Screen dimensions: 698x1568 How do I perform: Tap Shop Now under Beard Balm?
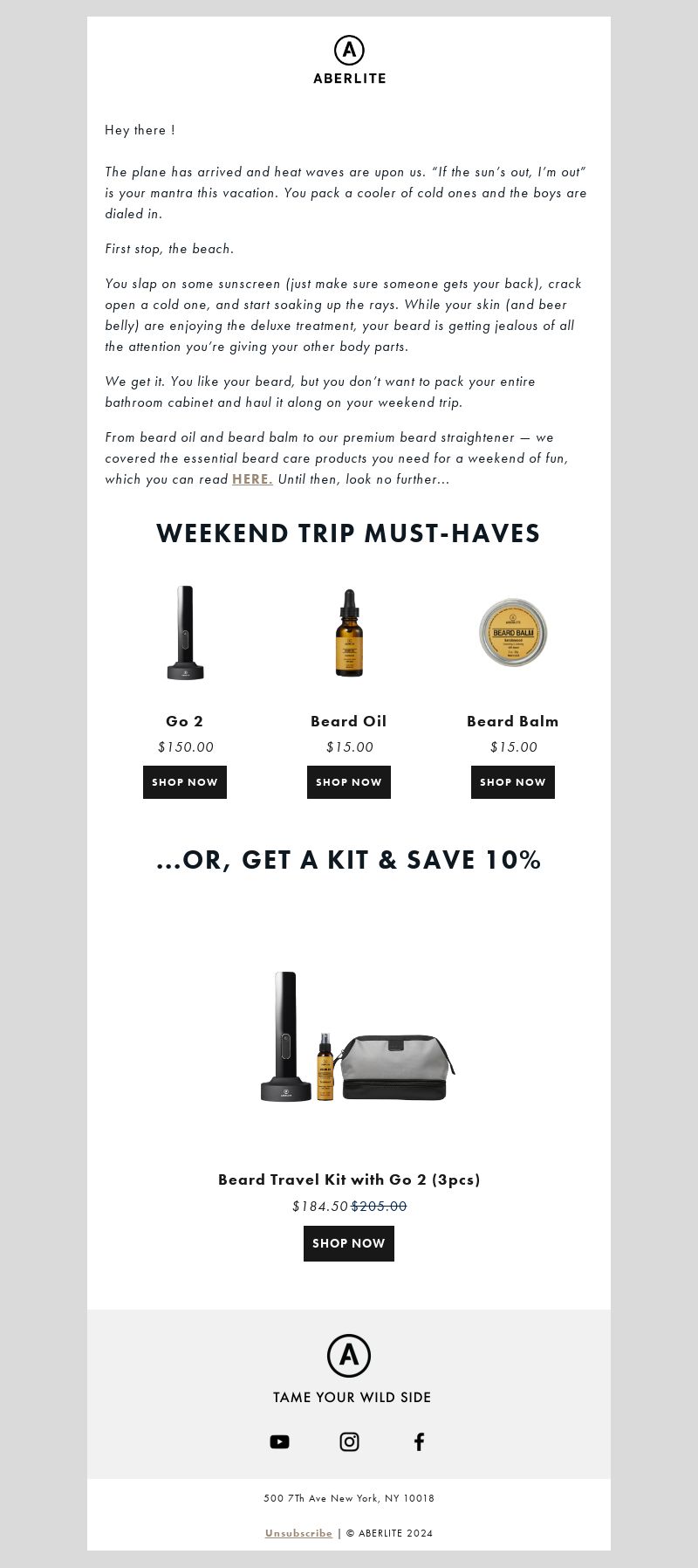point(513,782)
